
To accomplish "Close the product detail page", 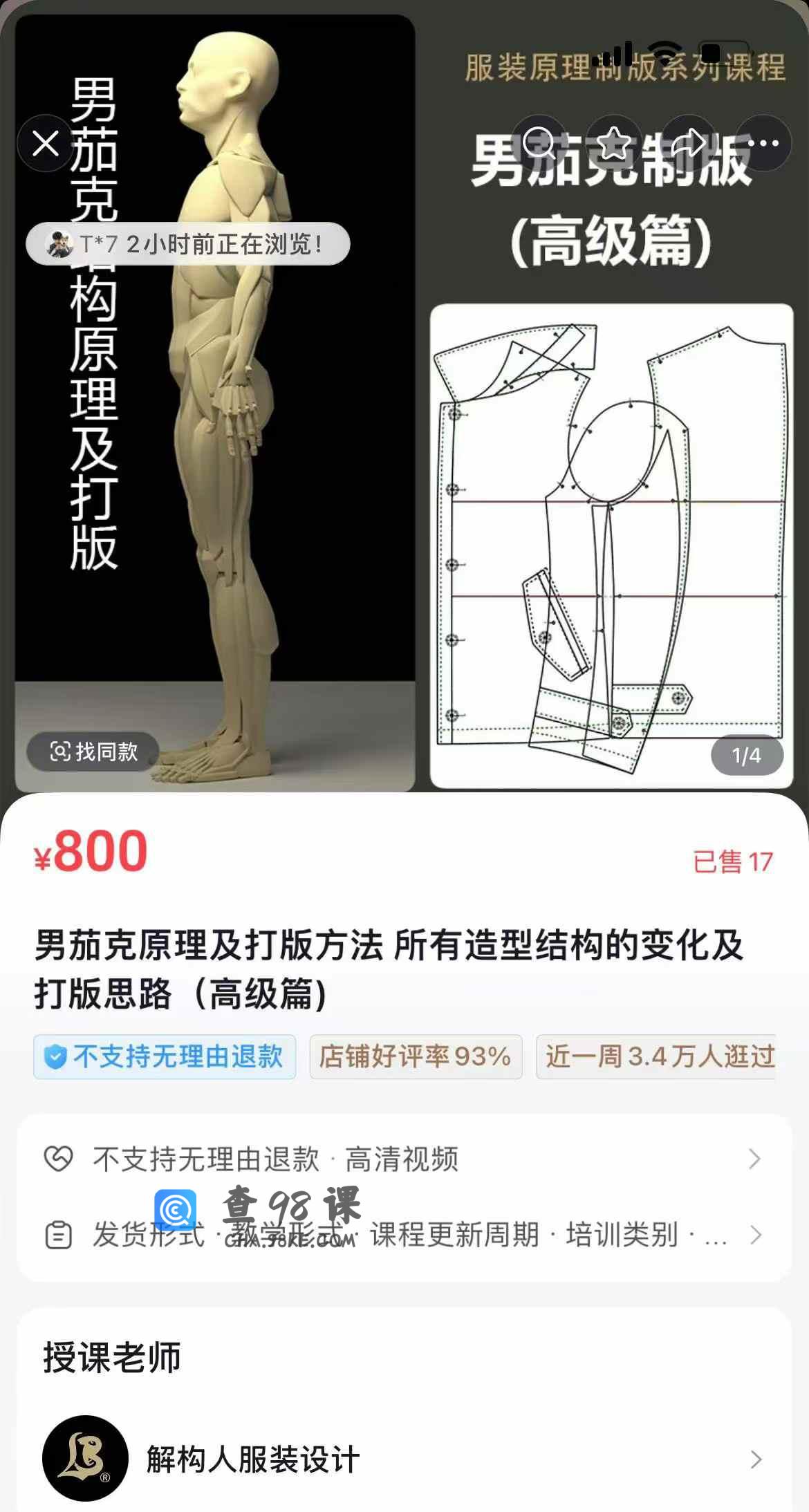I will pyautogui.click(x=46, y=144).
